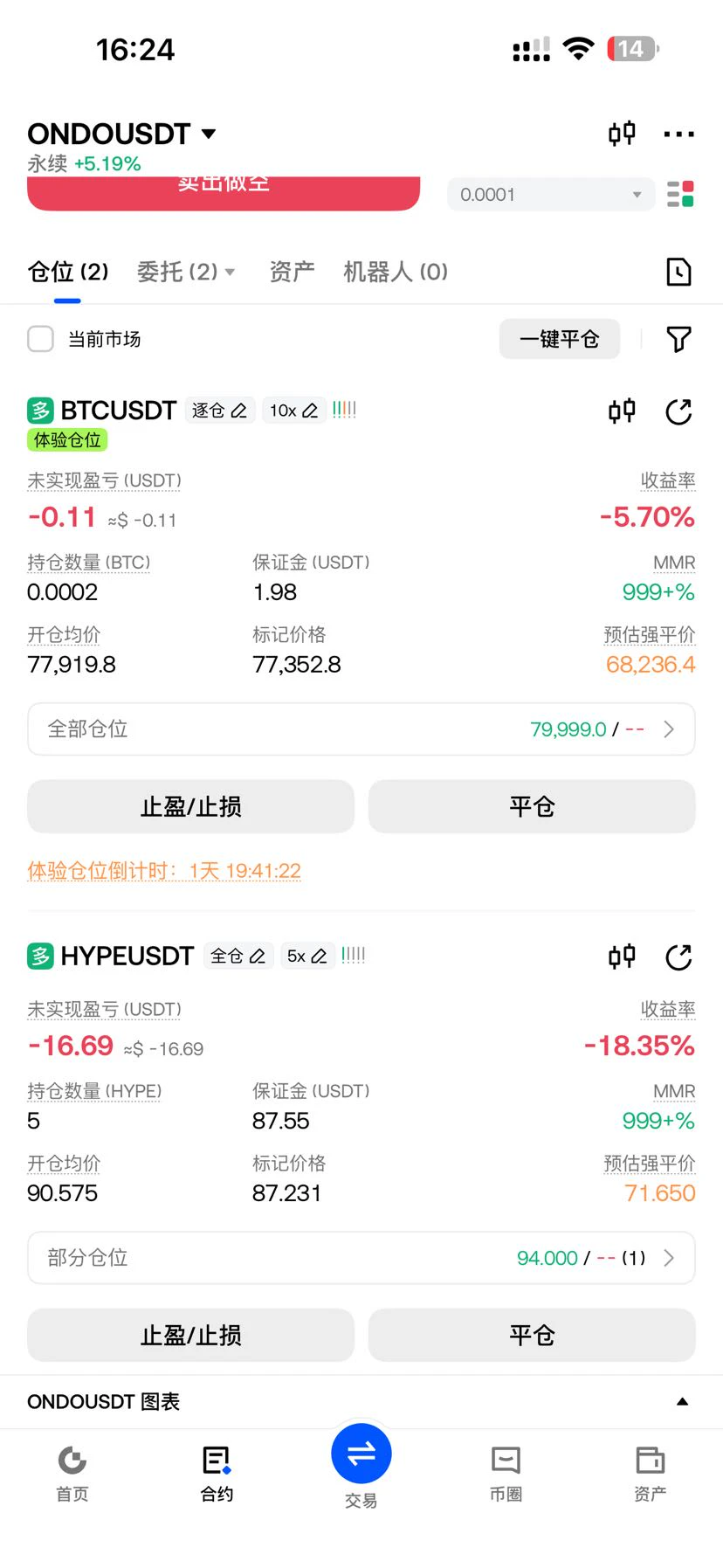Screen dimensions: 723x1568
Task: Close the HYPEUSDT position with 平仓
Action: click(532, 1335)
